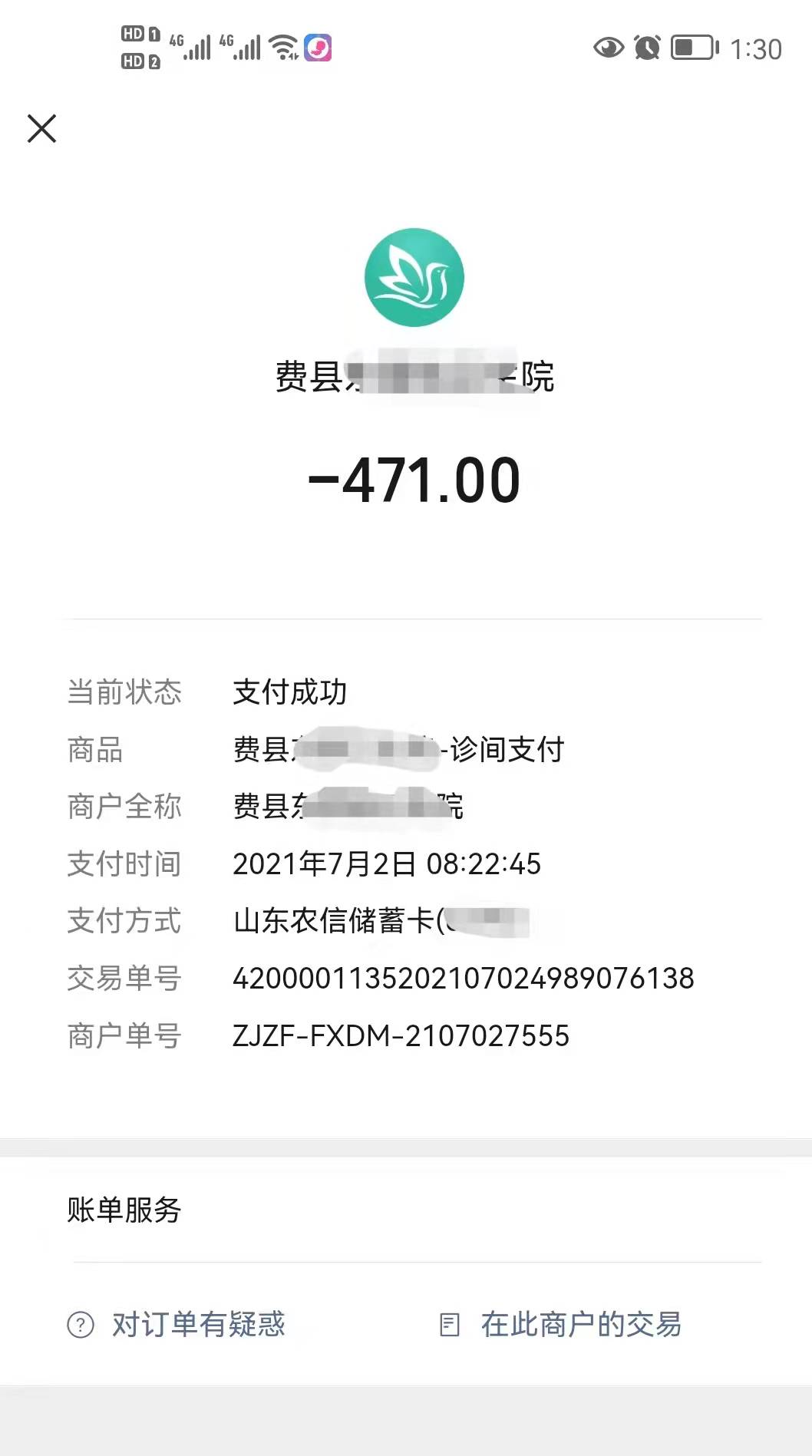
Task: Tap the pink camera app icon in status bar
Action: pos(318,48)
